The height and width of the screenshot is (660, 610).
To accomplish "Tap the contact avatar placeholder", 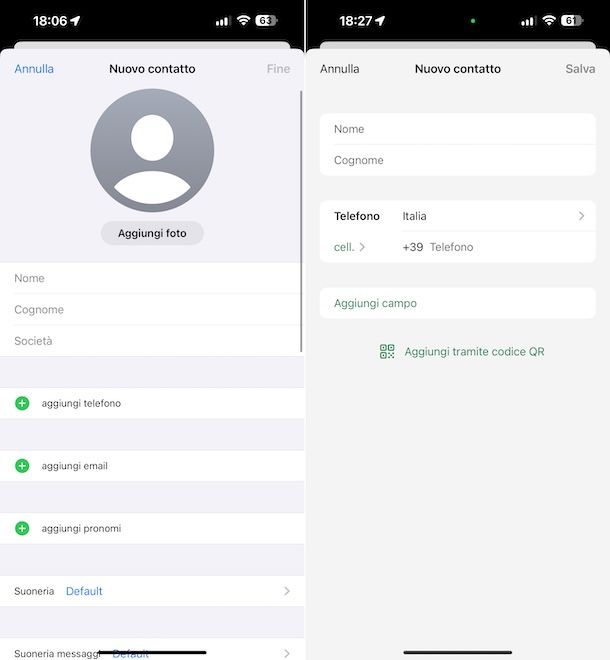I will (x=152, y=150).
